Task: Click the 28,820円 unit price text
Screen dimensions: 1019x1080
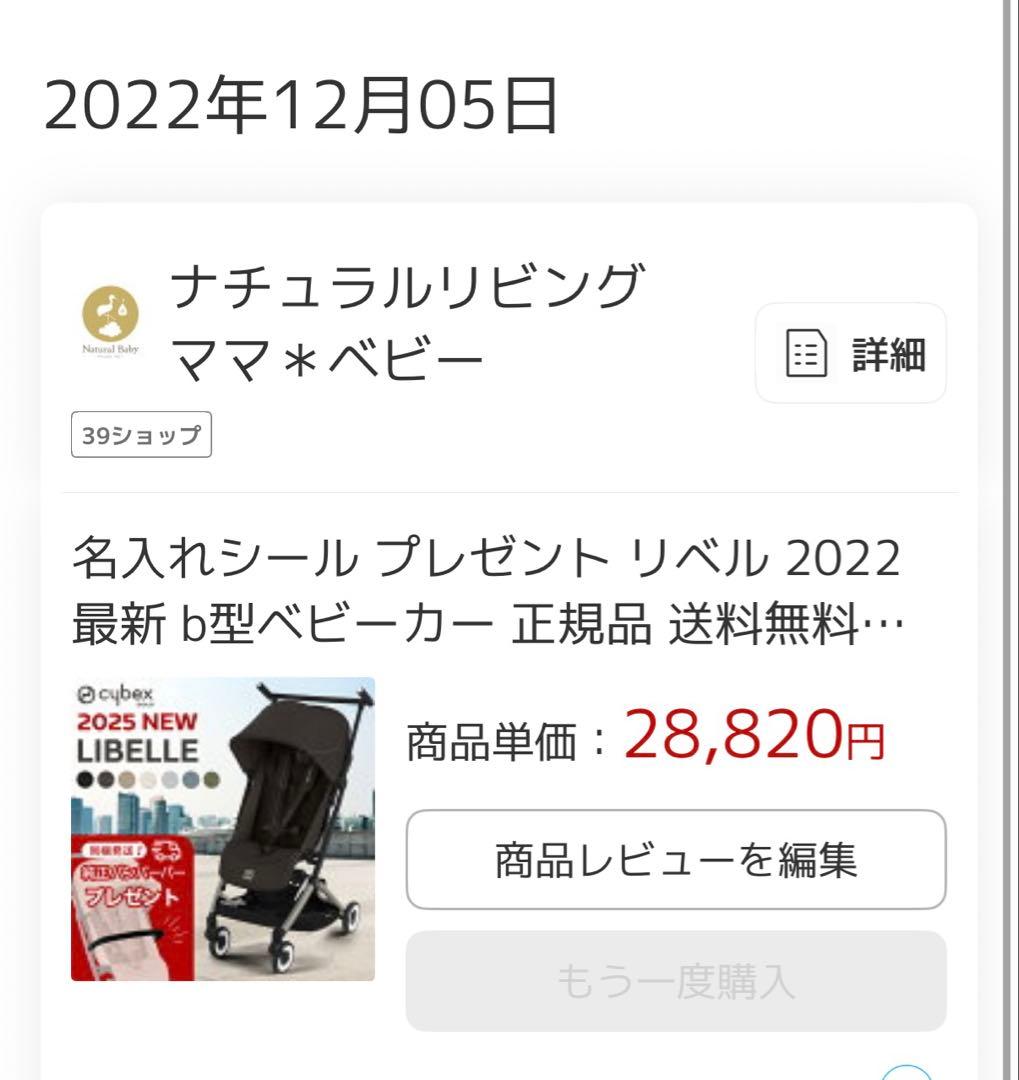Action: click(752, 738)
